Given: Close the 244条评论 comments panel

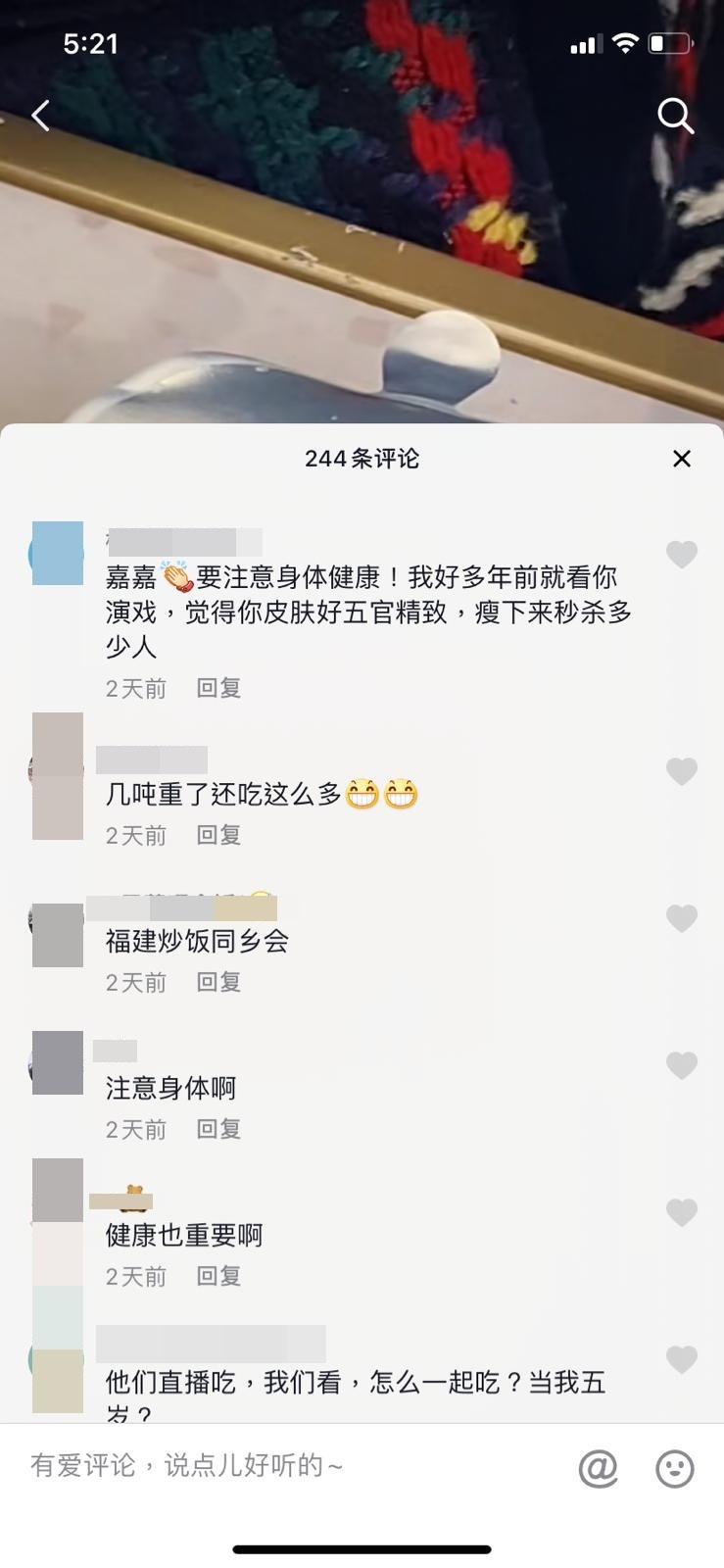Looking at the screenshot, I should pyautogui.click(x=682, y=459).
